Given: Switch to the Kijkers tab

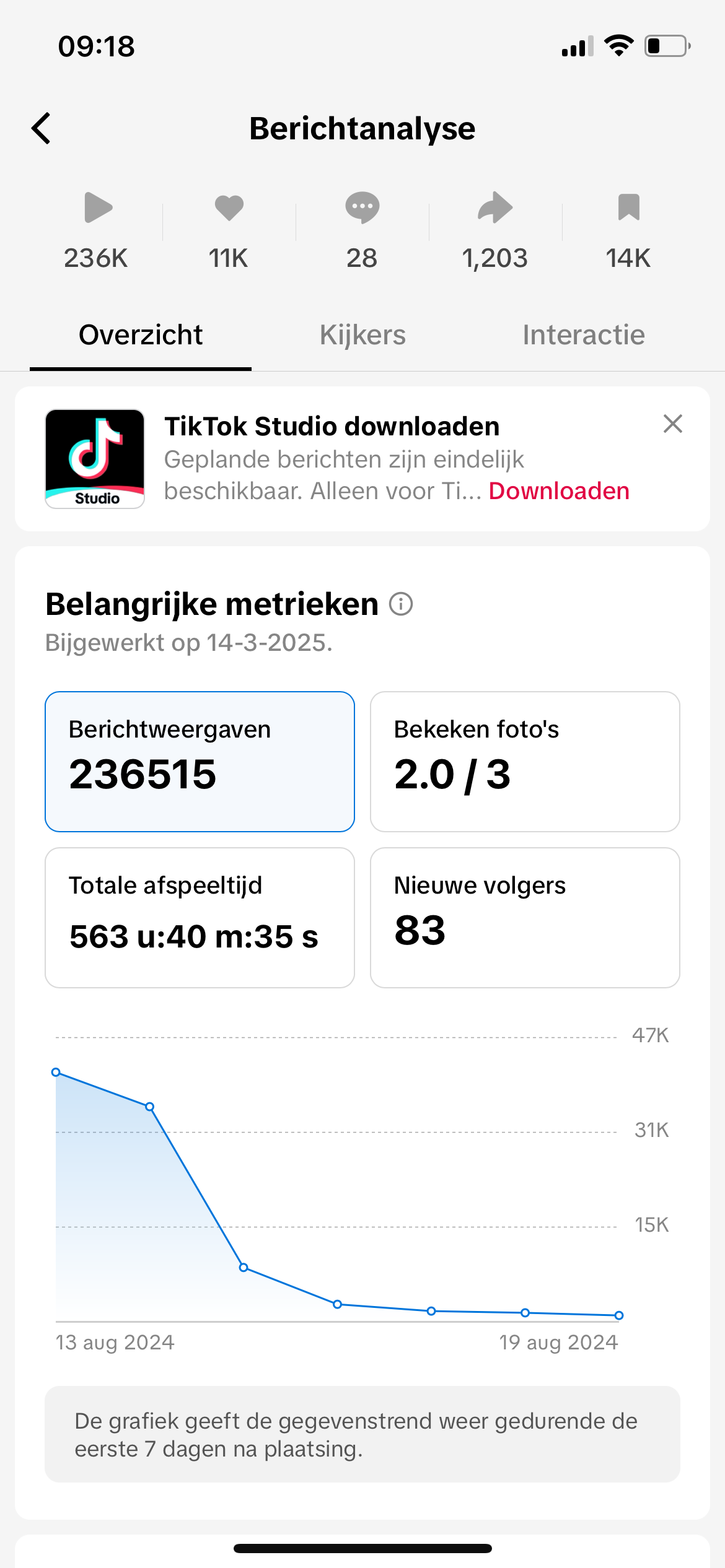Looking at the screenshot, I should (362, 335).
